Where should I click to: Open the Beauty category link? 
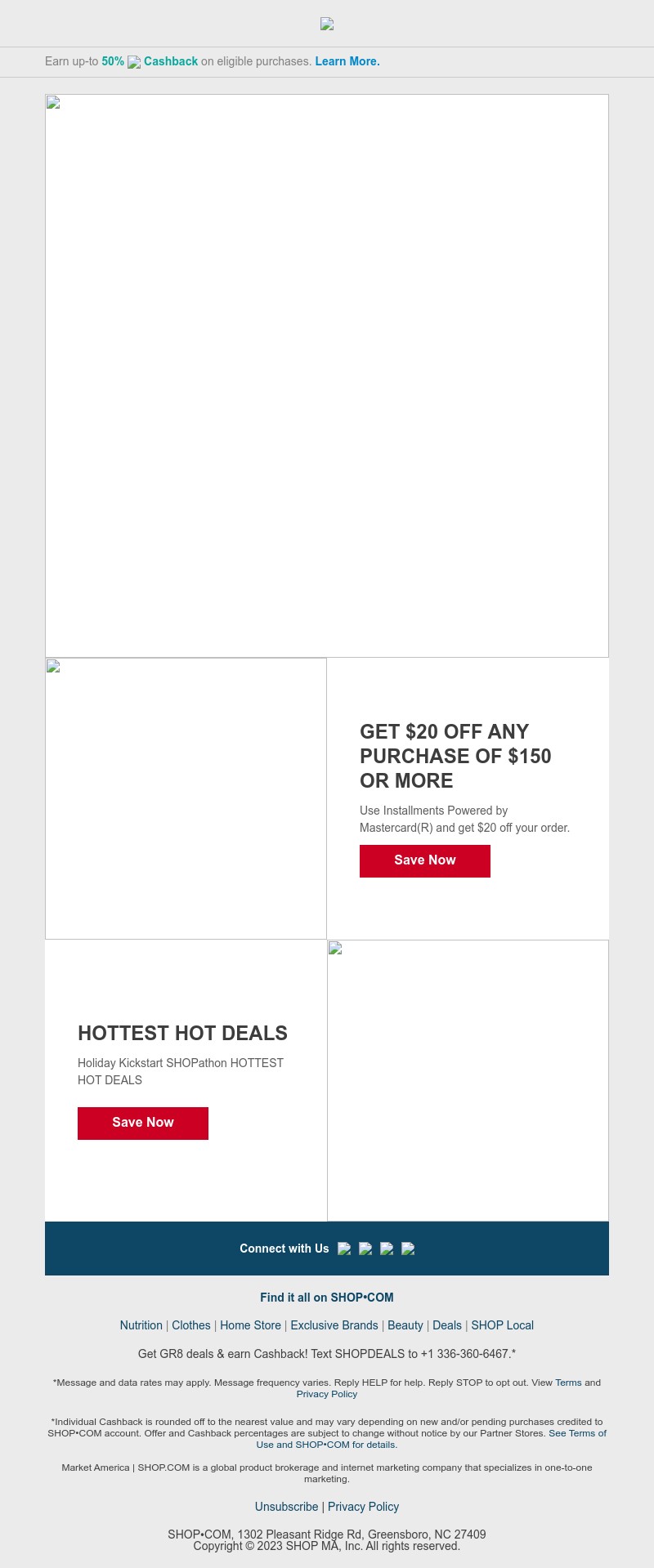405,1325
